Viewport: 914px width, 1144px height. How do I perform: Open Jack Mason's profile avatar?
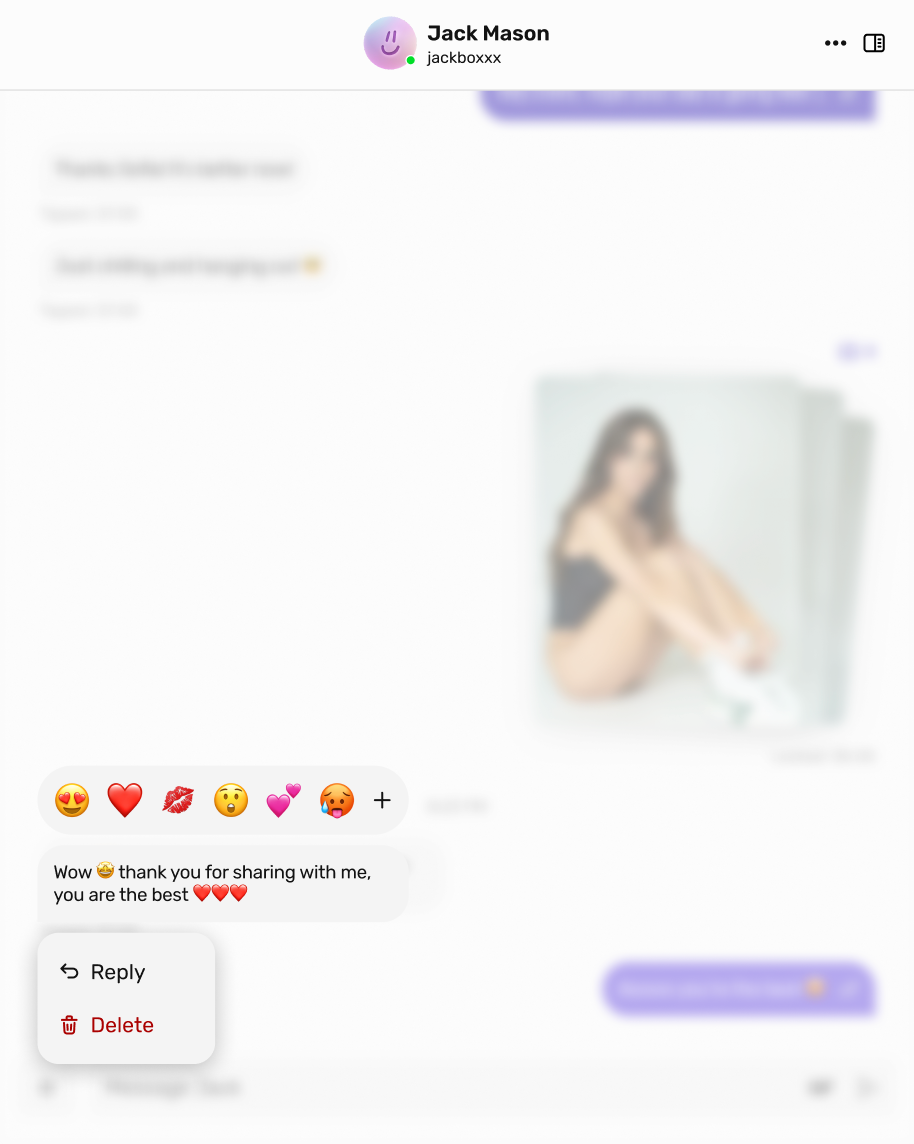(390, 43)
